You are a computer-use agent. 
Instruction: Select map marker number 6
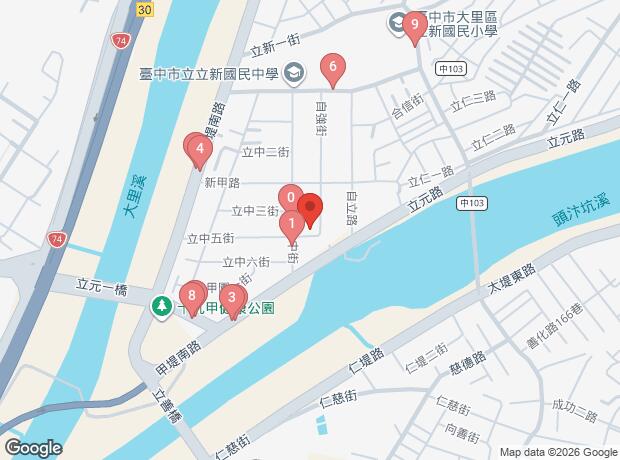(x=333, y=68)
